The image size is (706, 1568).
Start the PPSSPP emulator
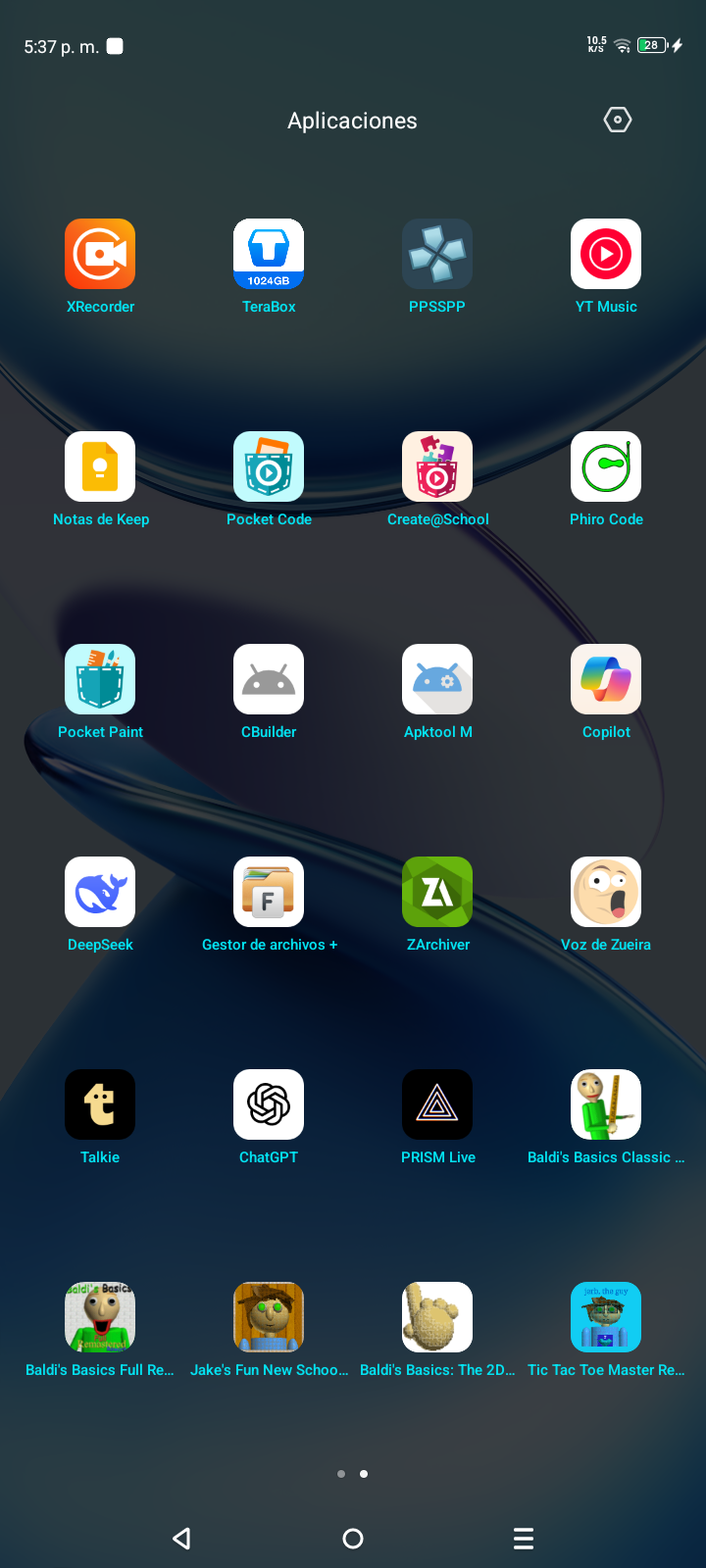(437, 254)
